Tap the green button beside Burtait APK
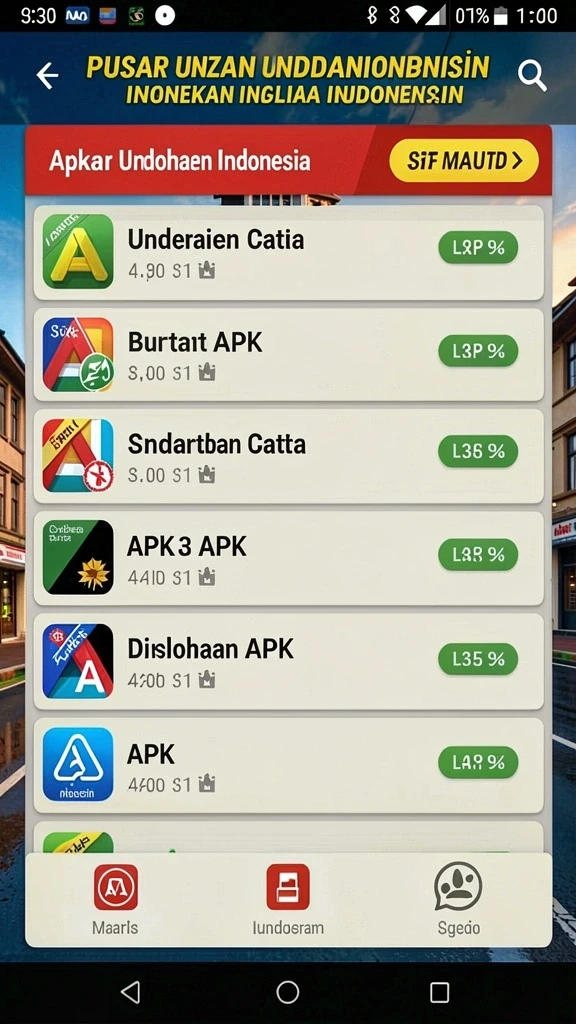576x1024 pixels. click(x=478, y=351)
